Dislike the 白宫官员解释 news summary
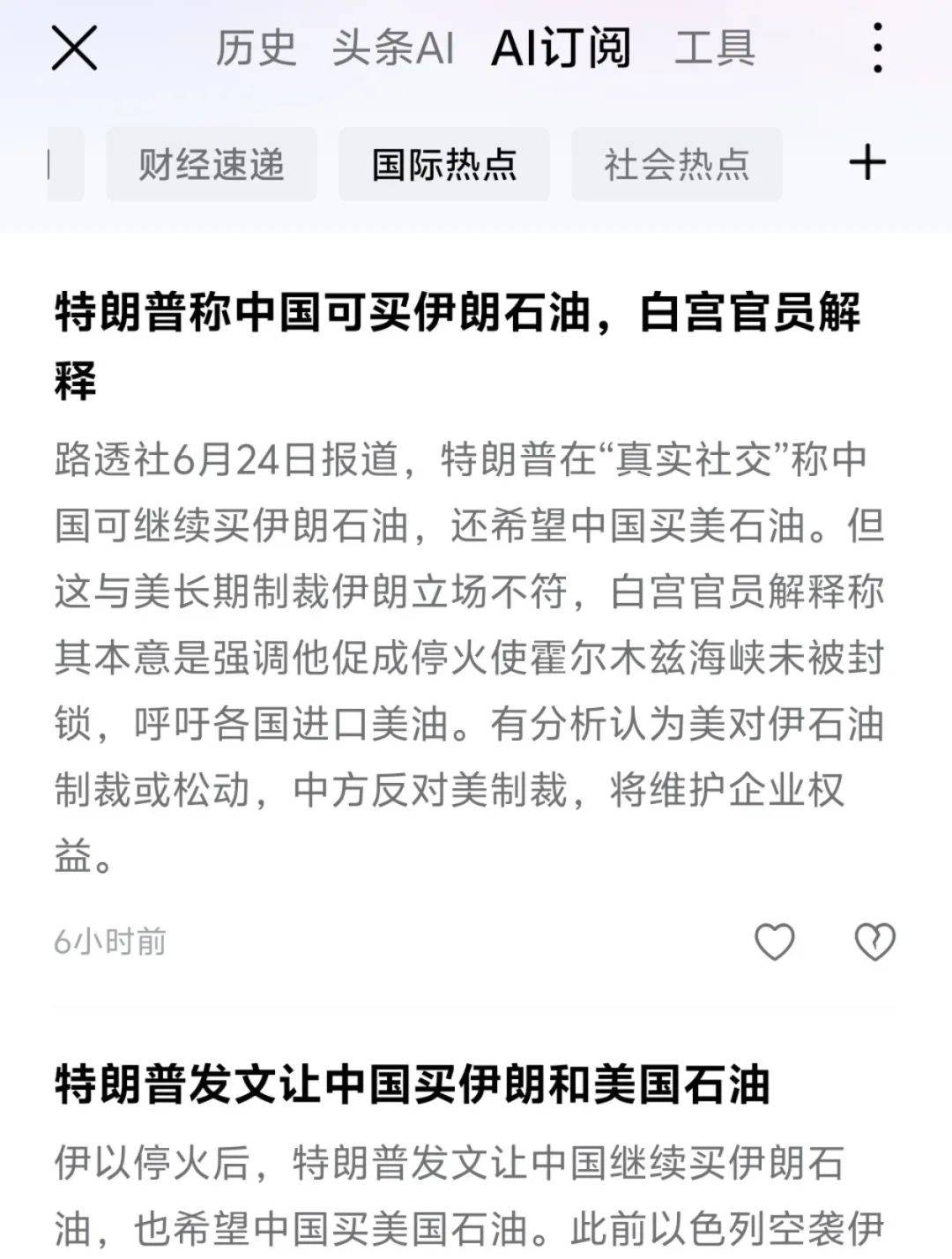Screen dimensions: 952x1259 click(x=874, y=942)
